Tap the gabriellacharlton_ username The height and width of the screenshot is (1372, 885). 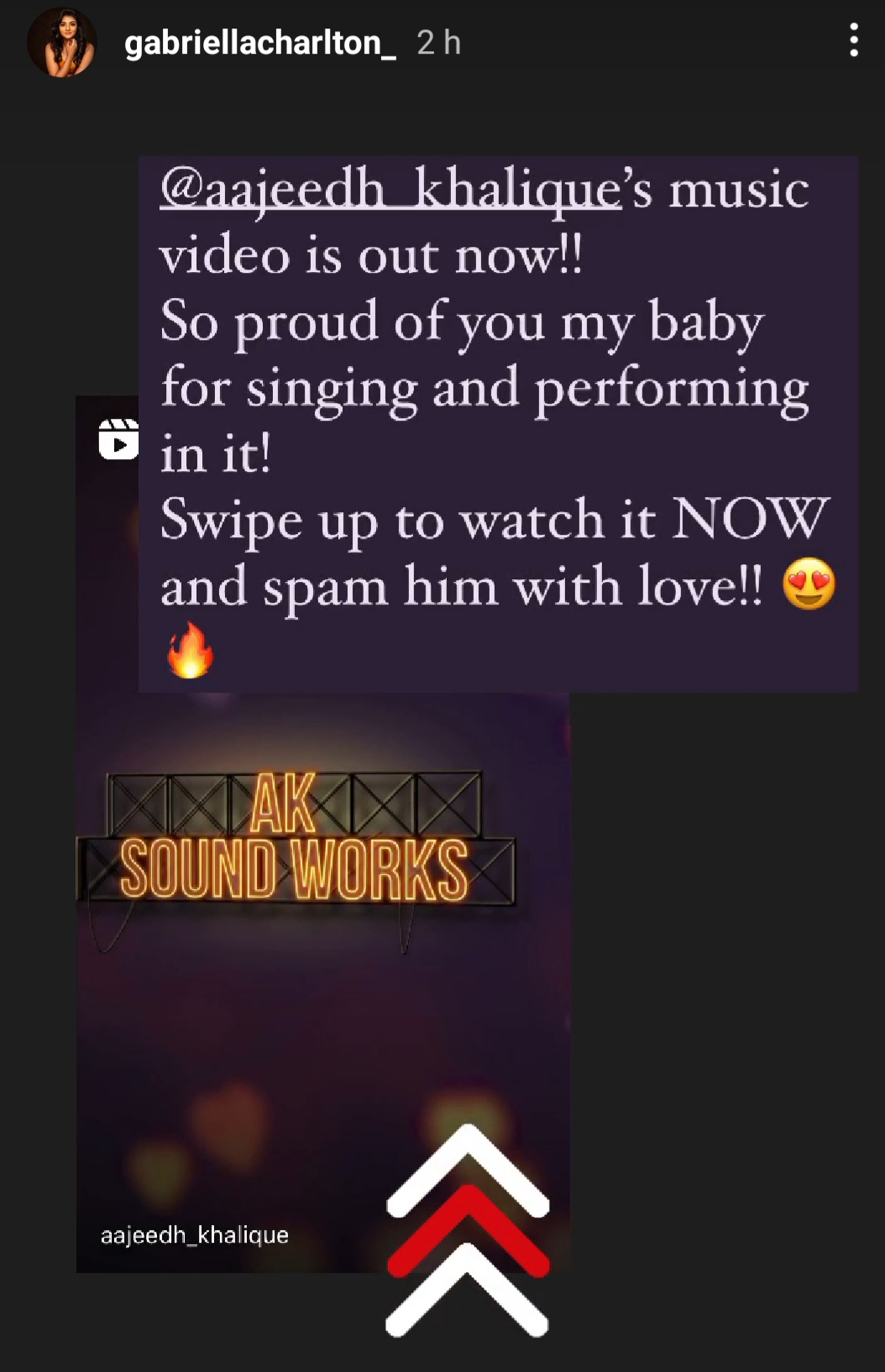[x=259, y=42]
